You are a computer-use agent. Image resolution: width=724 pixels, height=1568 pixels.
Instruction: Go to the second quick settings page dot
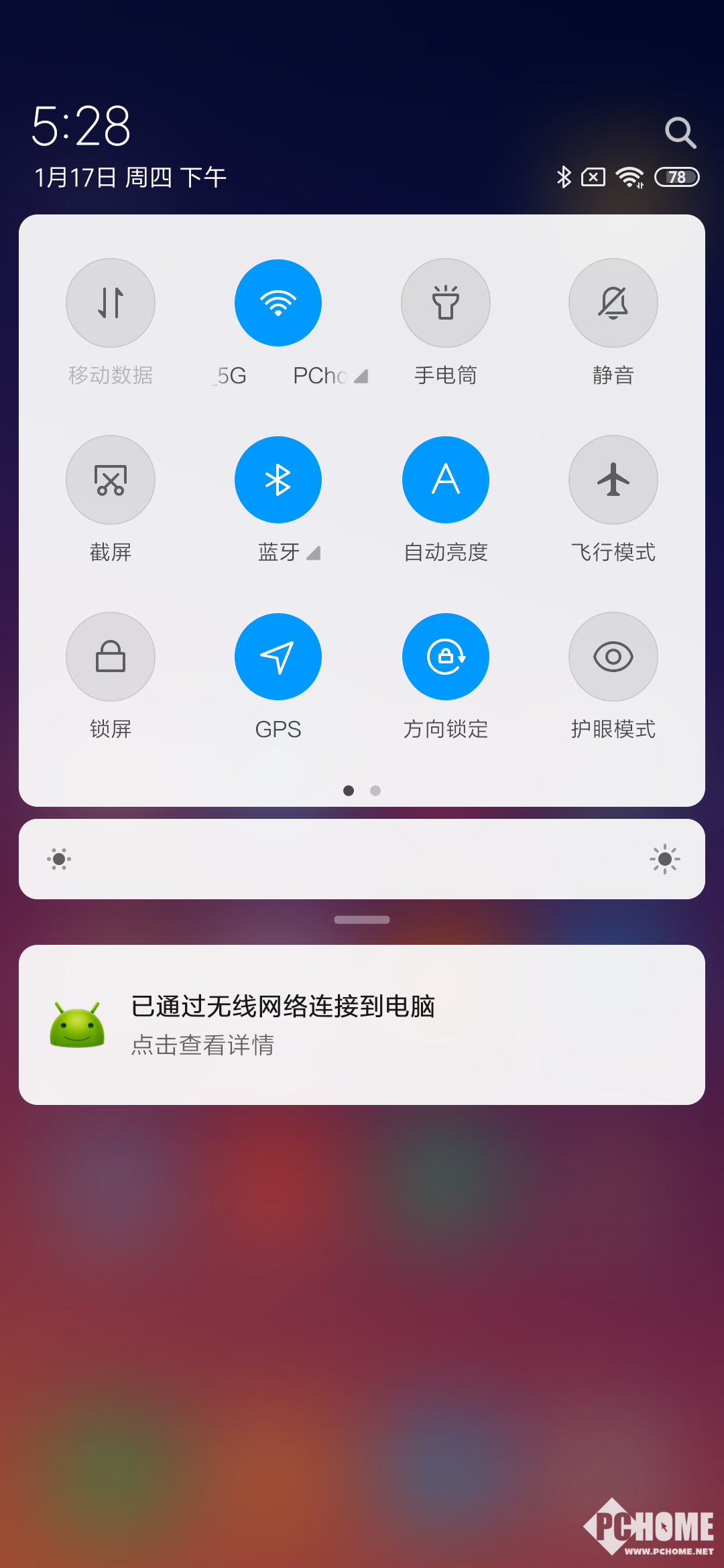pyautogui.click(x=375, y=791)
